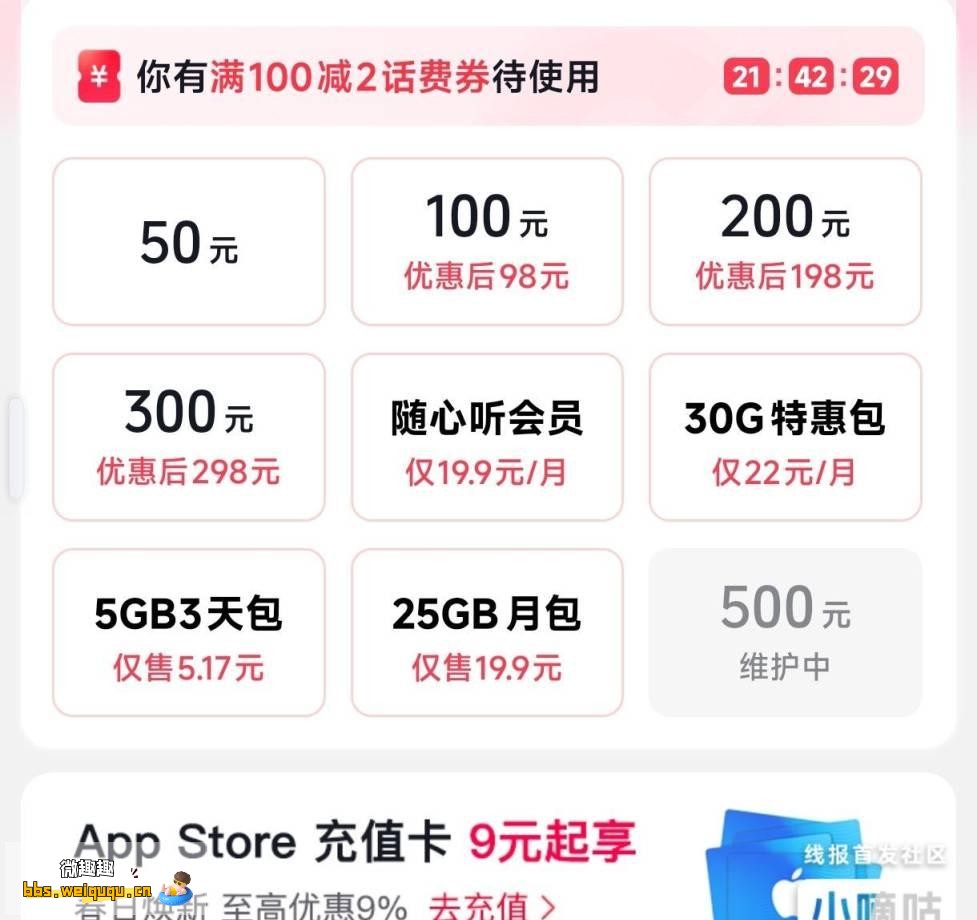Buy the 5GB3天包 data pack

pyautogui.click(x=189, y=633)
